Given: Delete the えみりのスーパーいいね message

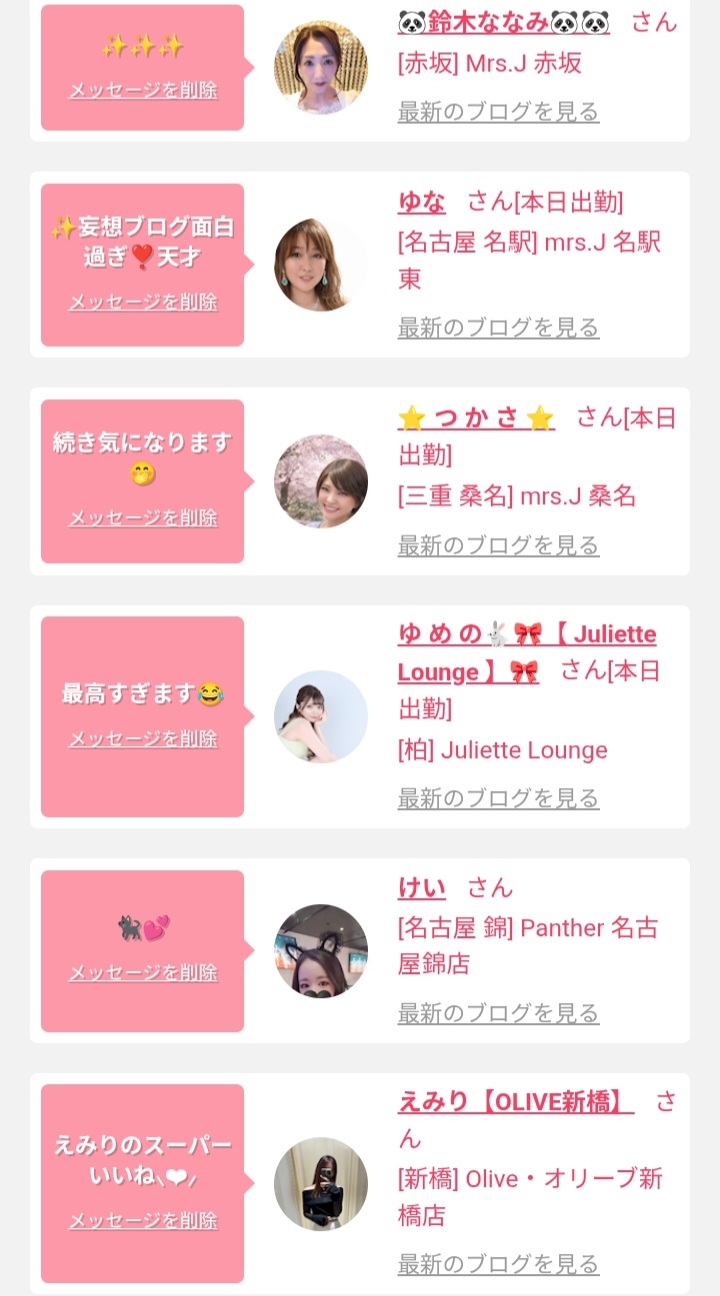Looking at the screenshot, I should point(142,1221).
